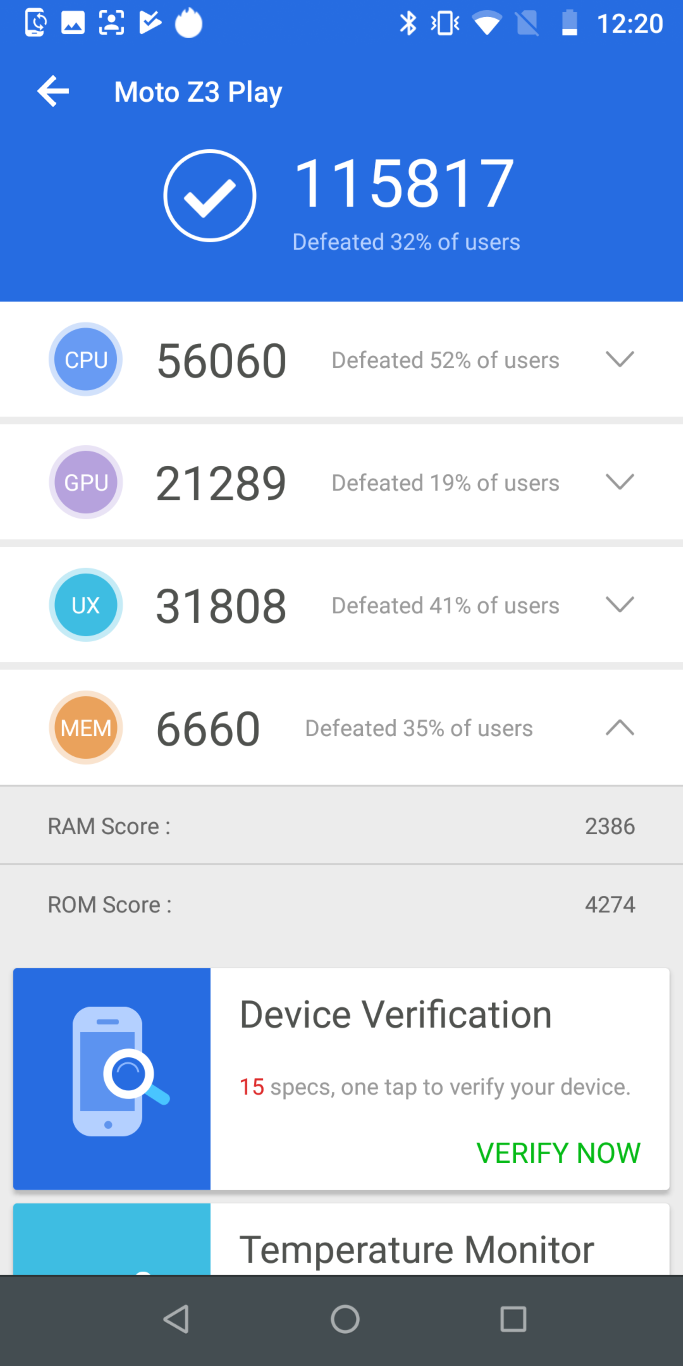Tap the system home button
This screenshot has height=1366, width=683.
tap(345, 1320)
